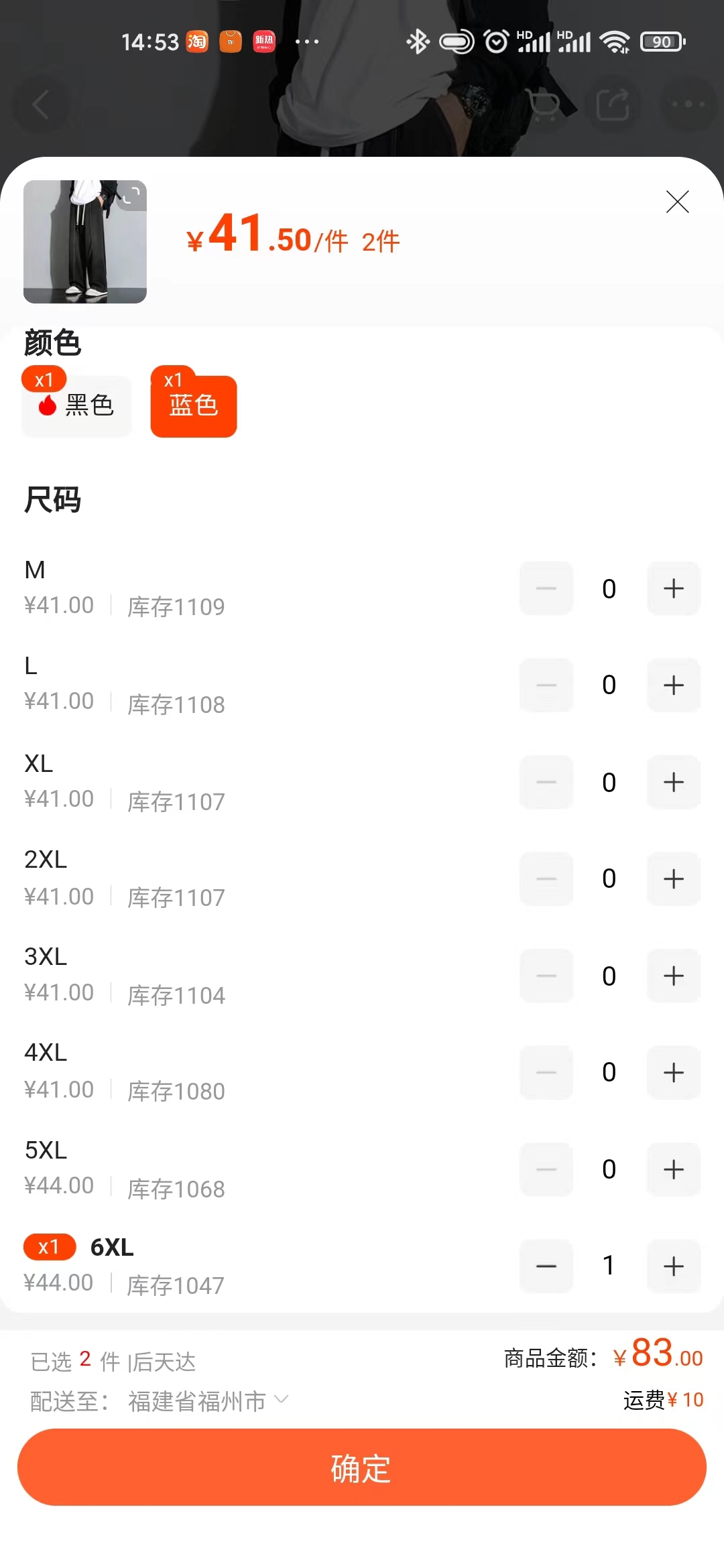724x1568 pixels.
Task: Change delivery address 福建省福州市
Action: 208,1401
